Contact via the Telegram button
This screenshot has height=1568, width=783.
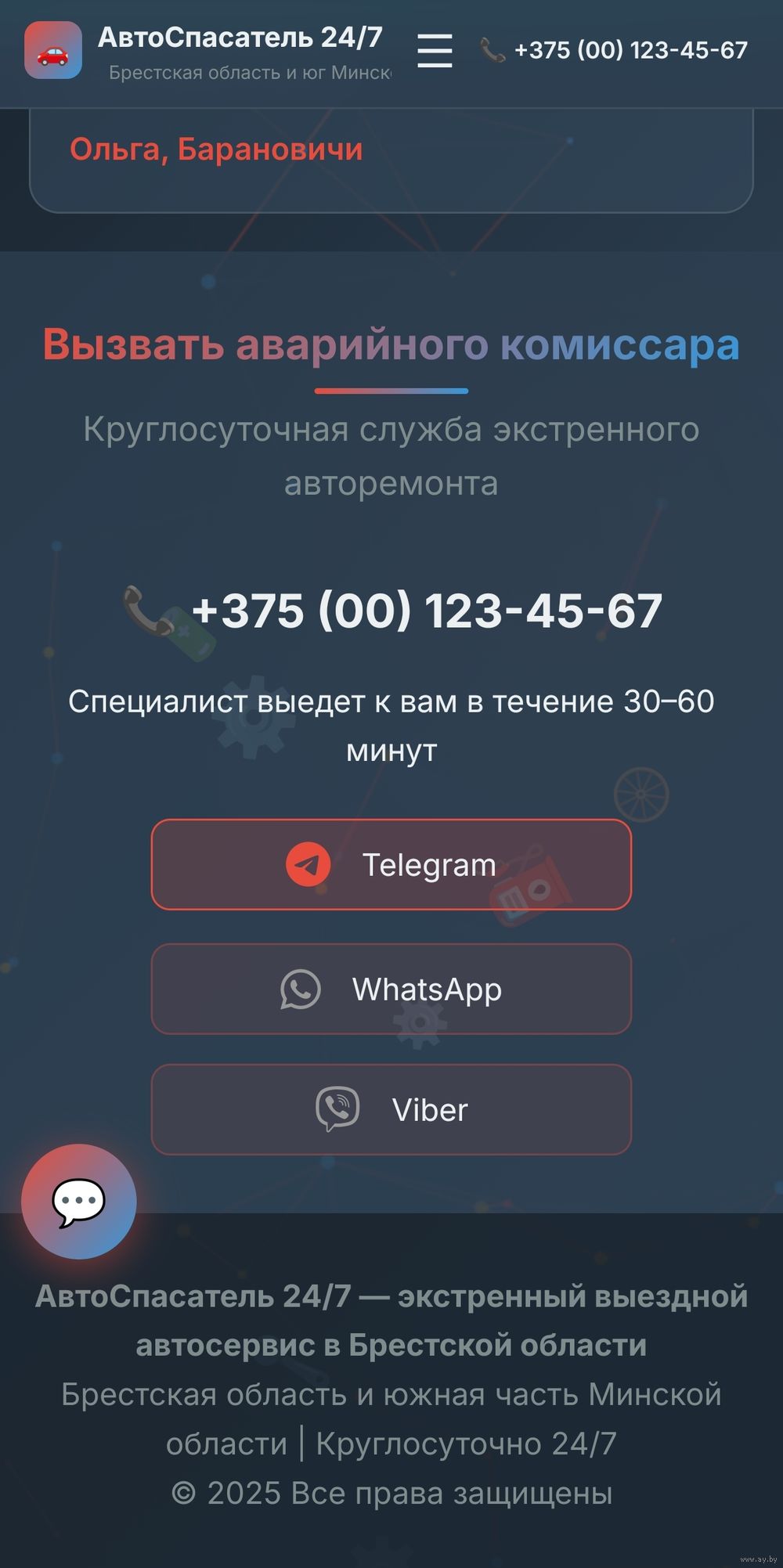391,864
